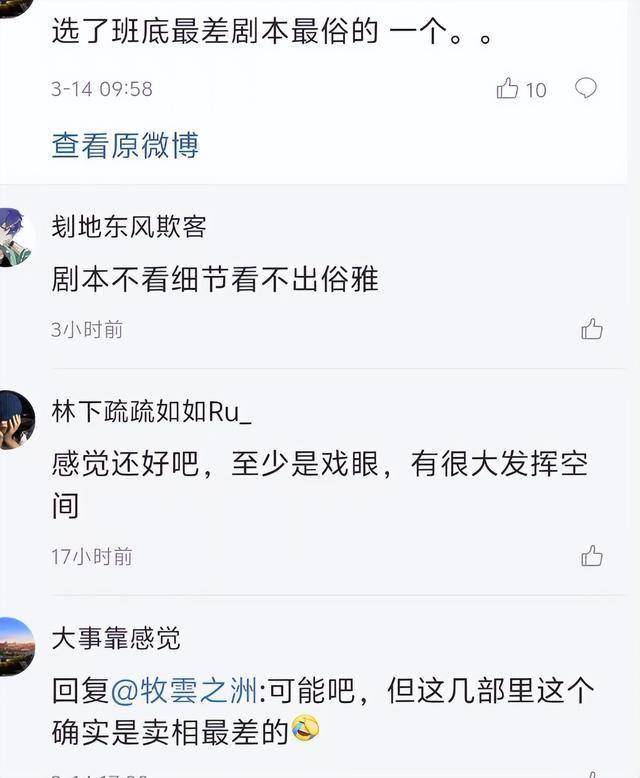This screenshot has width=640, height=778.
Task: Like the comment by 划地东风欺客
Action: (592, 329)
